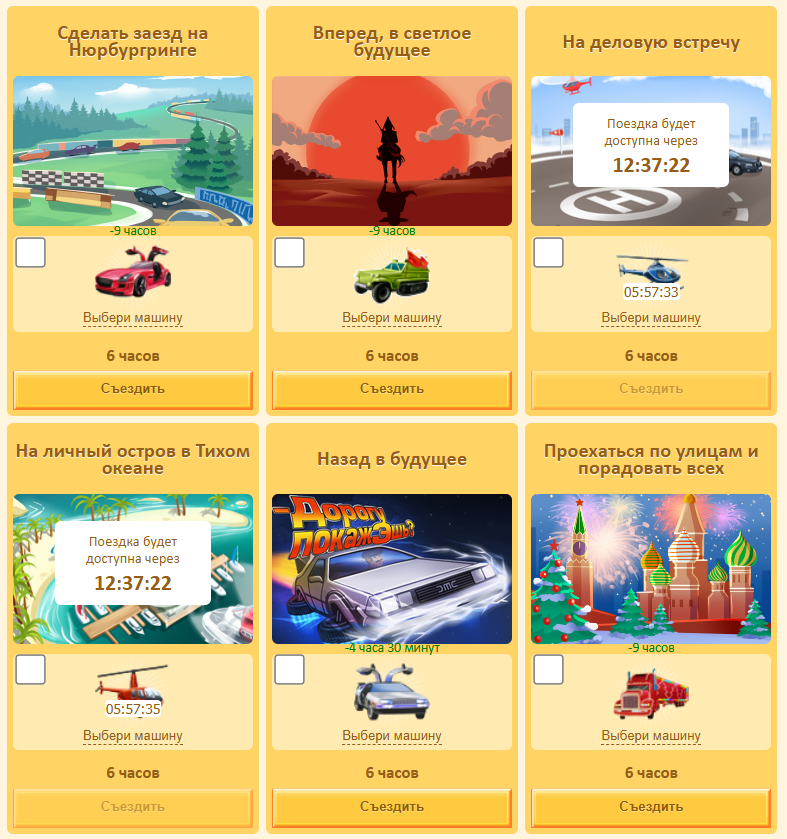Screen dimensions: 787x839
Task: Pick a car for Проехаться по улицам
Action: [x=651, y=736]
